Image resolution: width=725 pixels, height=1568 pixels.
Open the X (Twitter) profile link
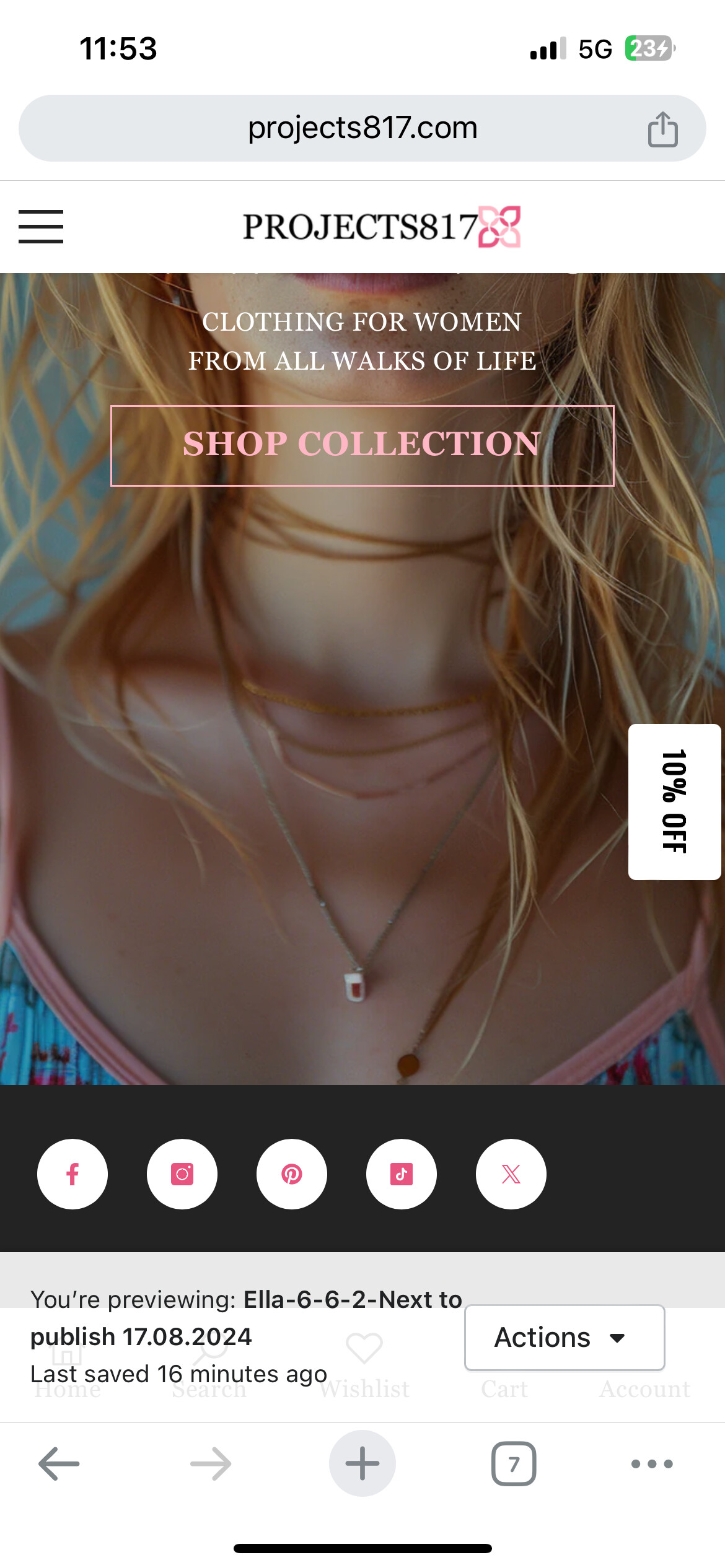[x=511, y=1174]
